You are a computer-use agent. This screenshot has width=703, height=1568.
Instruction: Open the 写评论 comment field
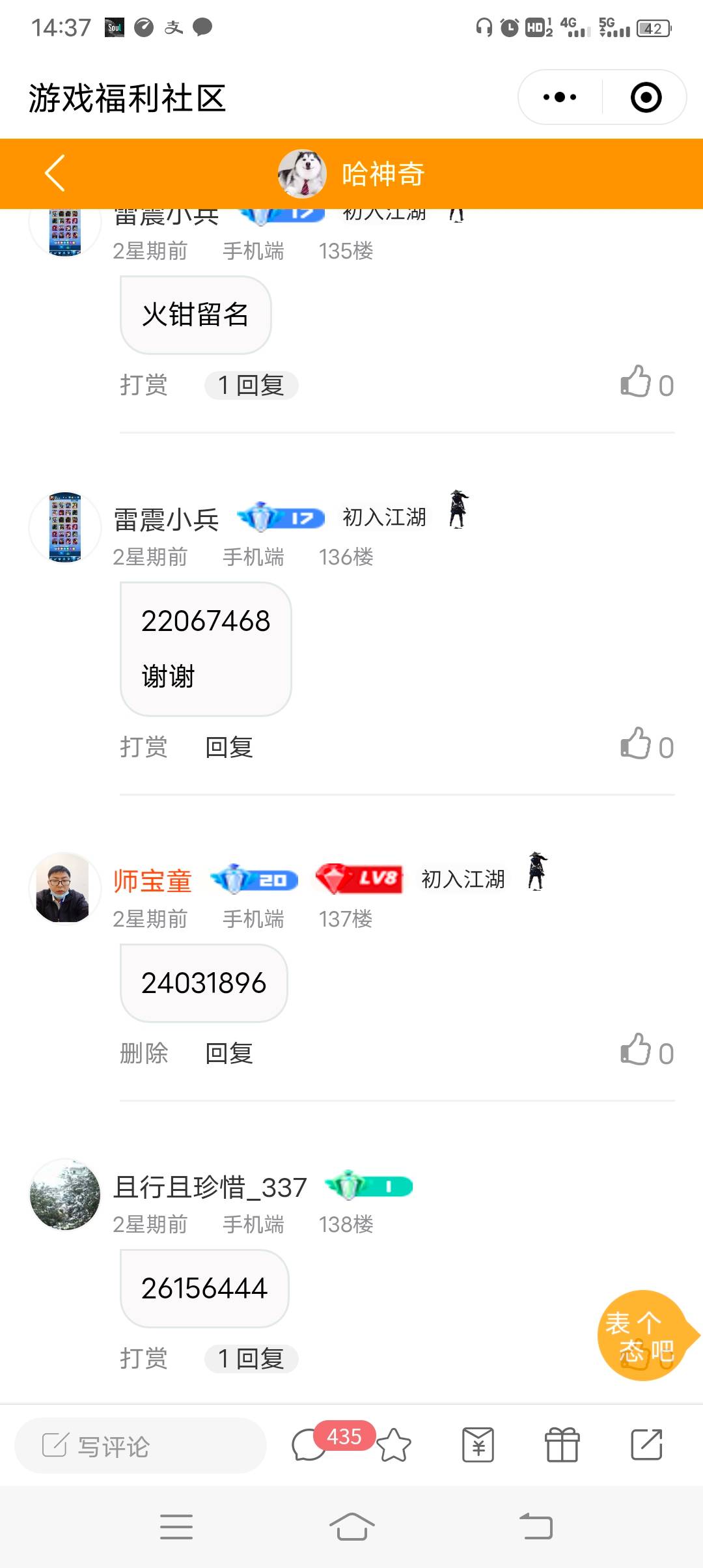point(141,1446)
